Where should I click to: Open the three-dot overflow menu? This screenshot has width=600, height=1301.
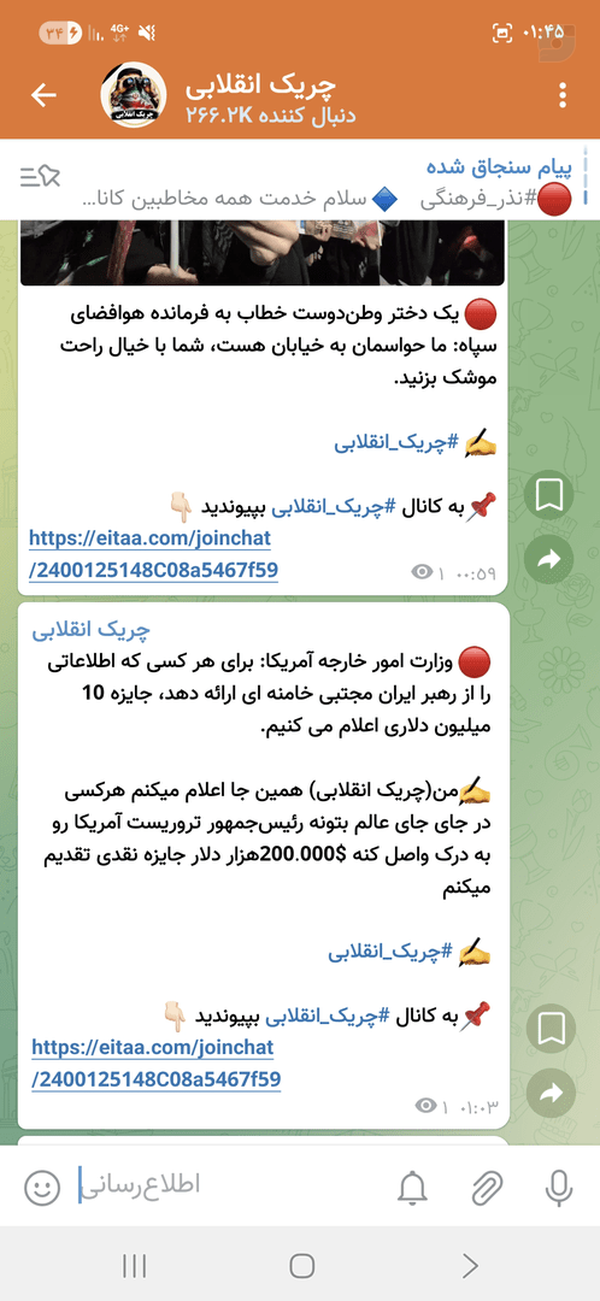564,95
